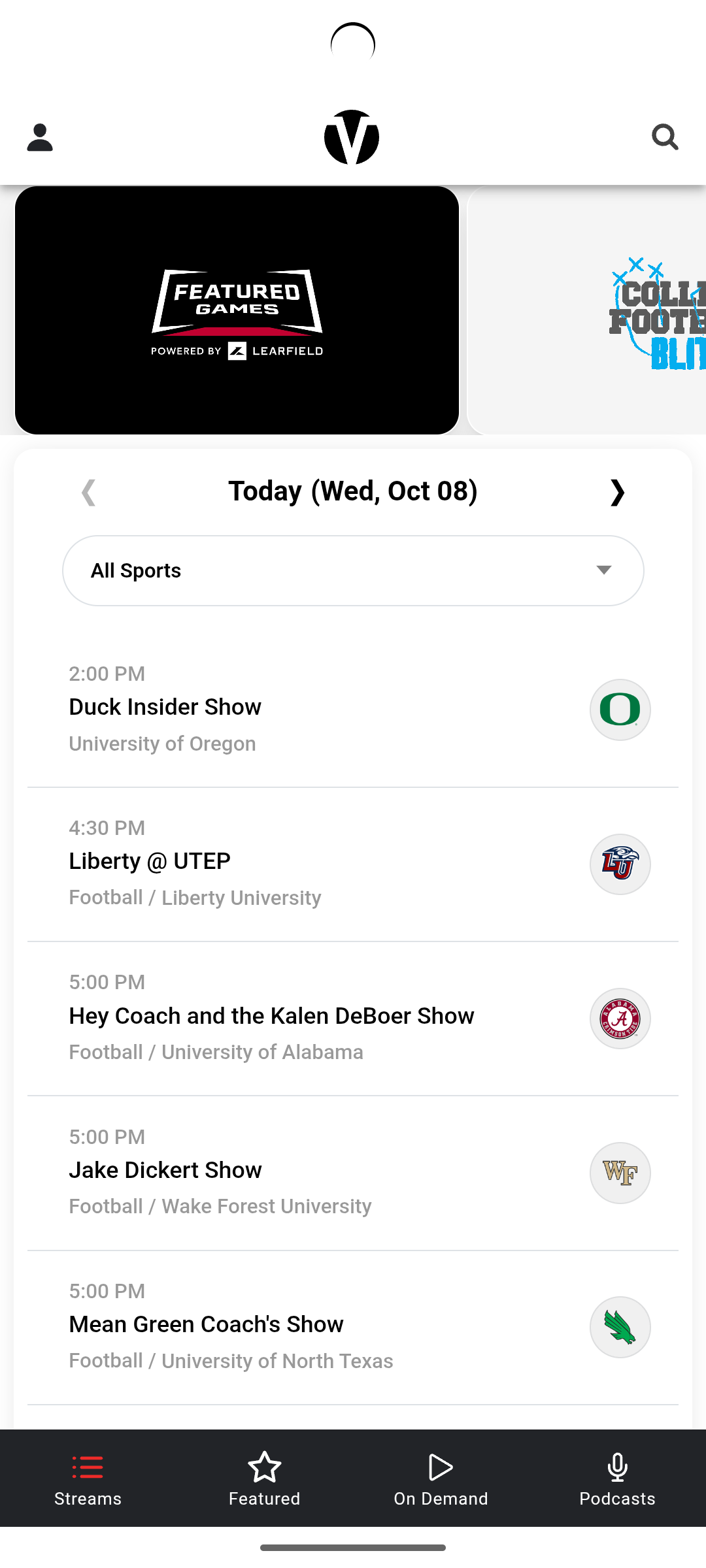Select Hey Coach and the Kalen DeBoer Show
This screenshot has height=1568, width=706.
tap(353, 1017)
